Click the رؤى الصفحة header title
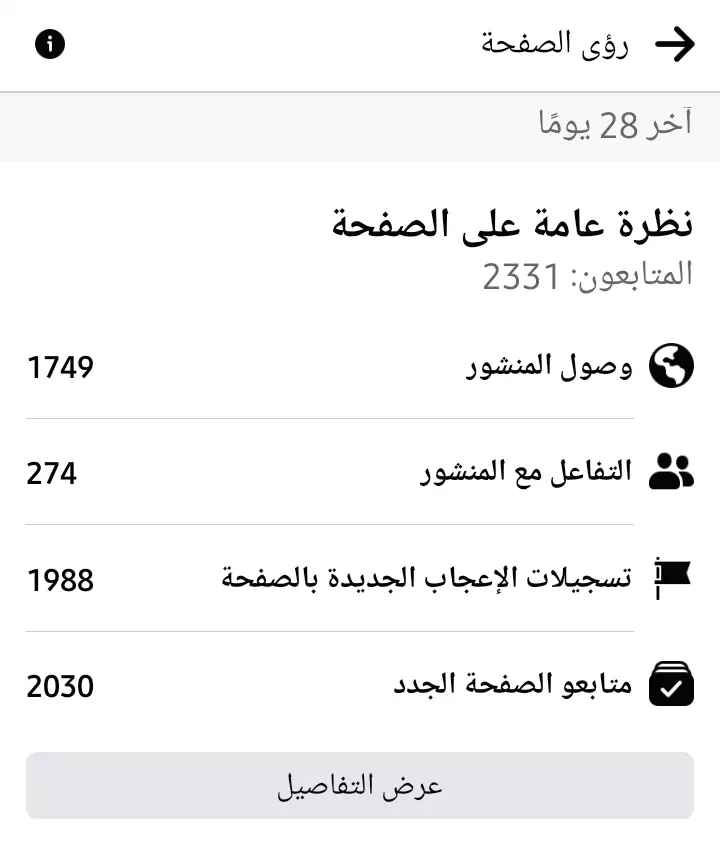The width and height of the screenshot is (720, 854). coord(555,44)
